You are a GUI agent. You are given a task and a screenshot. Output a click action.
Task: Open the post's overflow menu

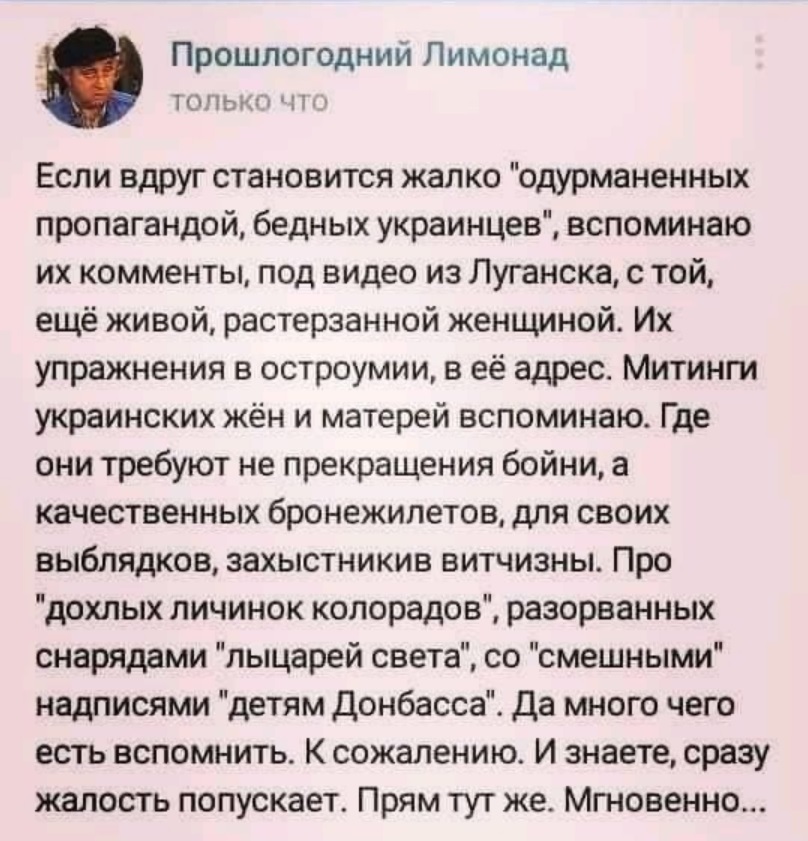(761, 54)
